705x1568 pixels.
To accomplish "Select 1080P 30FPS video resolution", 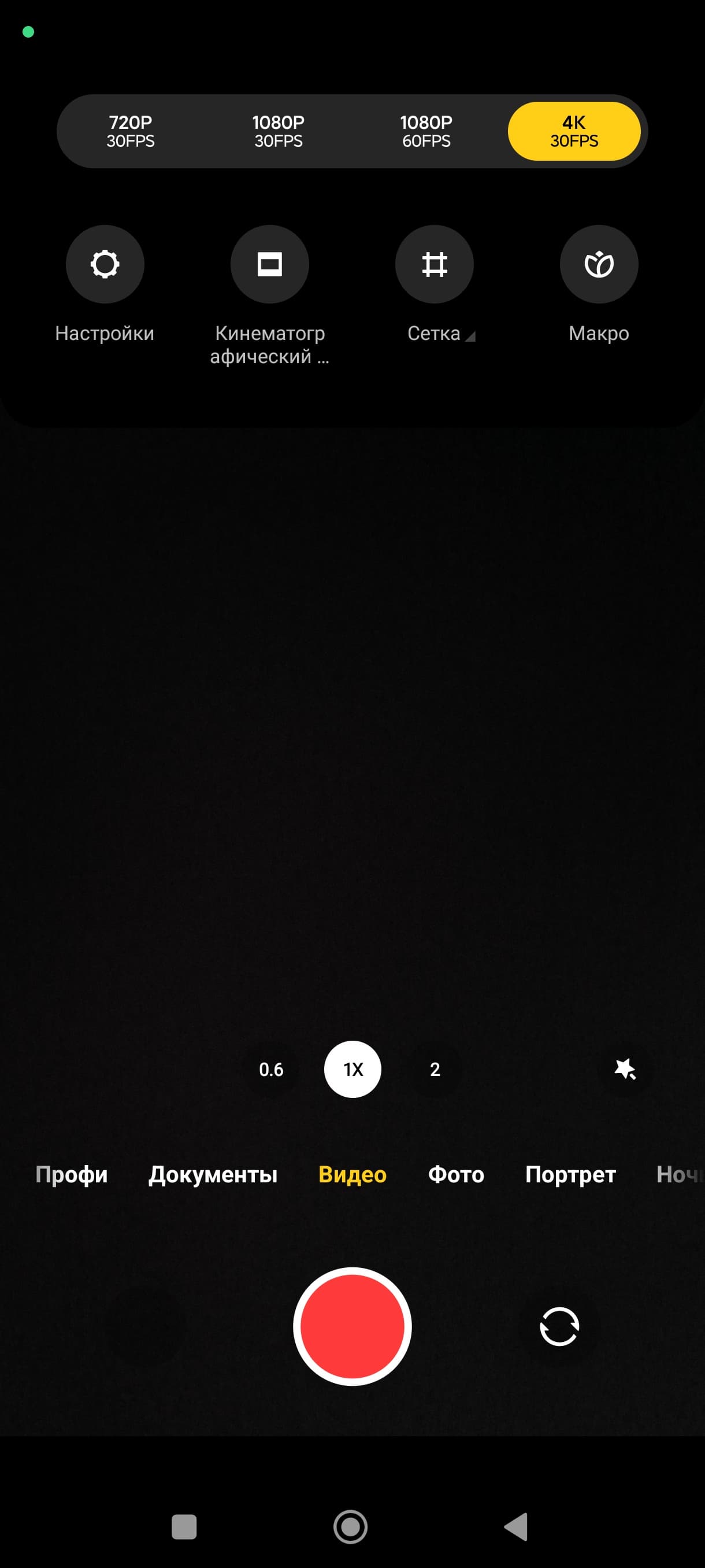I will coord(278,131).
